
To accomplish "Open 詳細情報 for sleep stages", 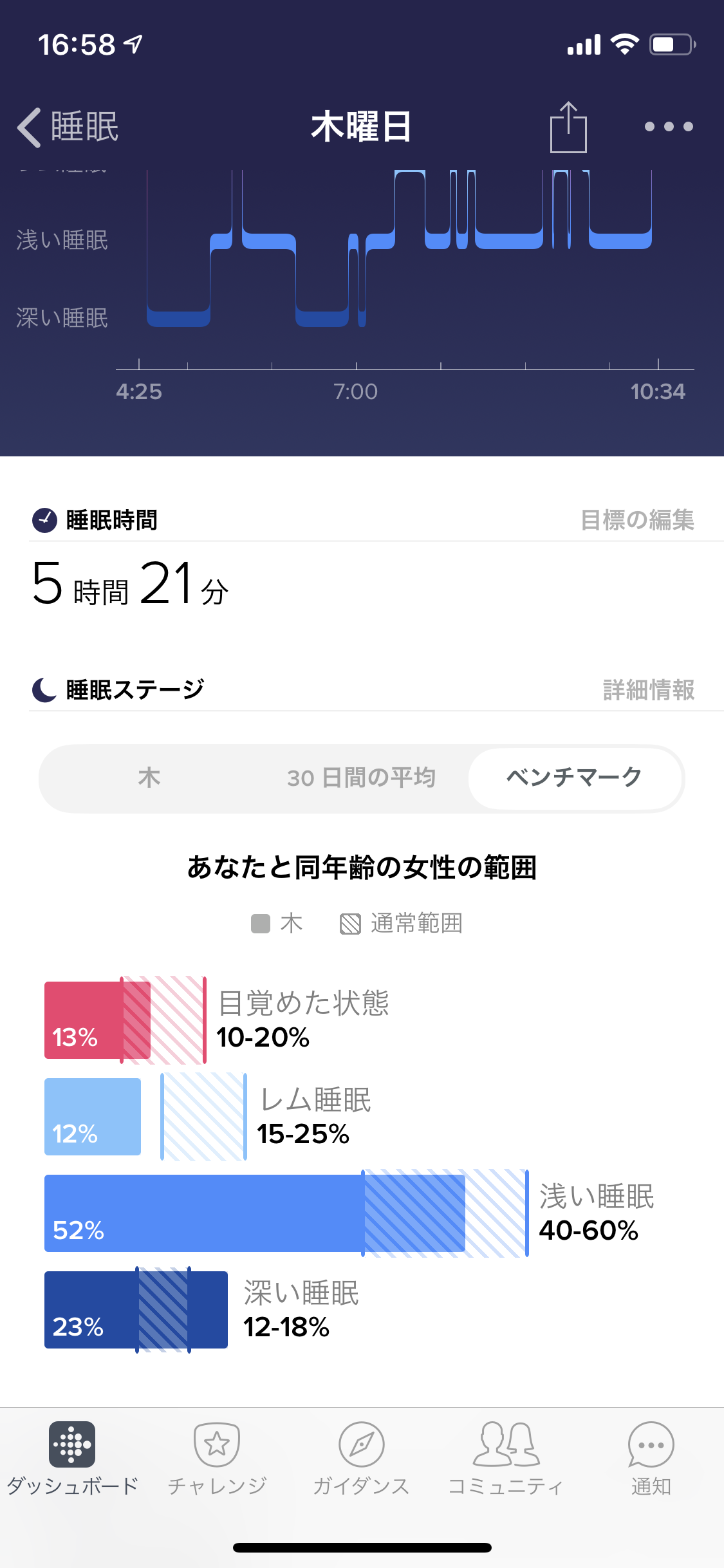I will pyautogui.click(x=648, y=689).
